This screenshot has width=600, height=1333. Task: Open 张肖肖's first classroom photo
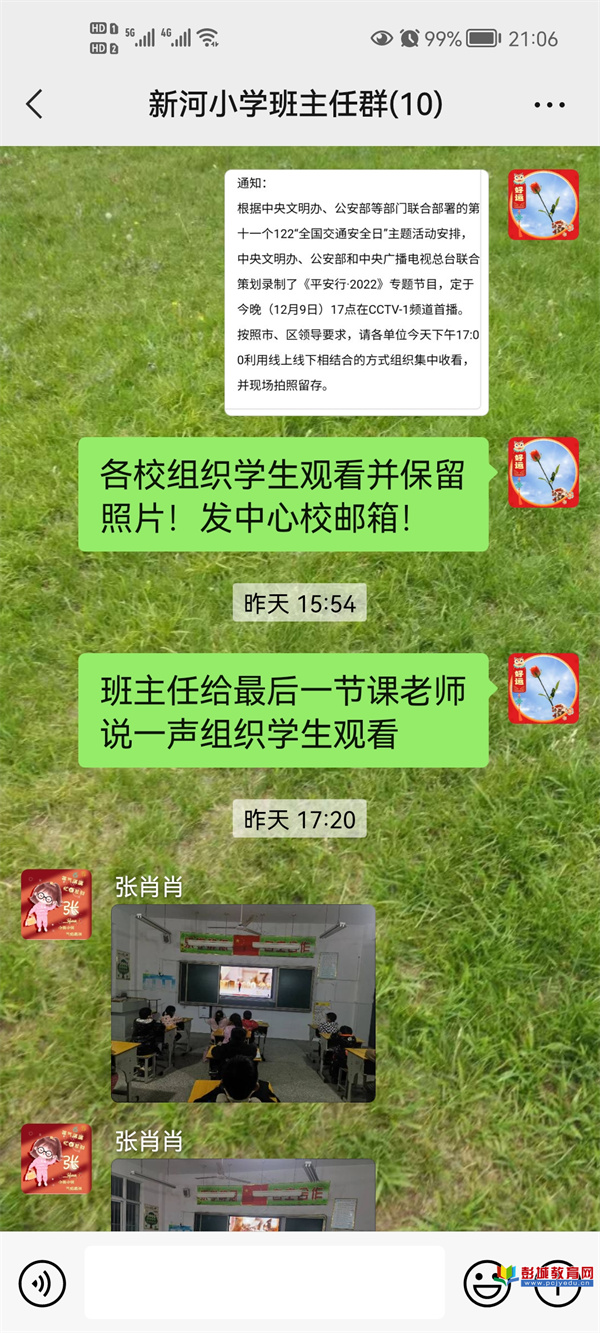point(243,1003)
